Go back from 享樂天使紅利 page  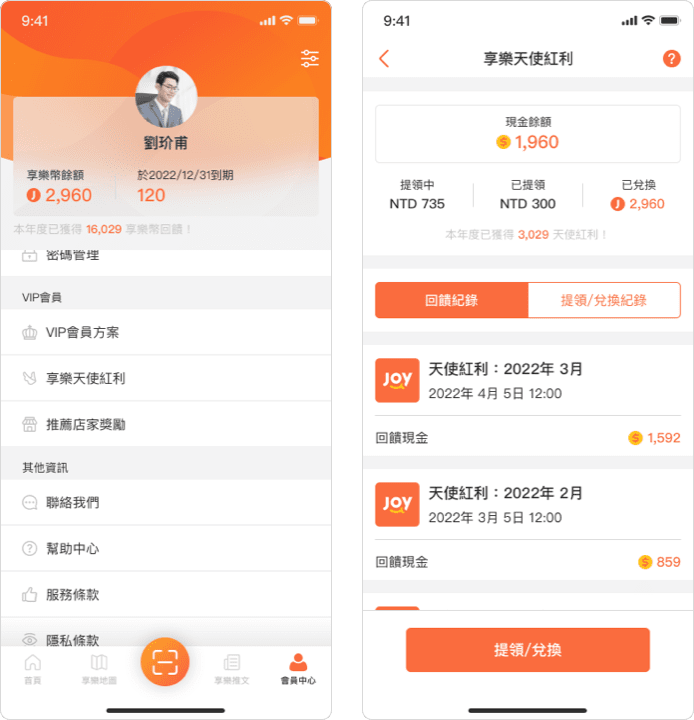click(384, 59)
